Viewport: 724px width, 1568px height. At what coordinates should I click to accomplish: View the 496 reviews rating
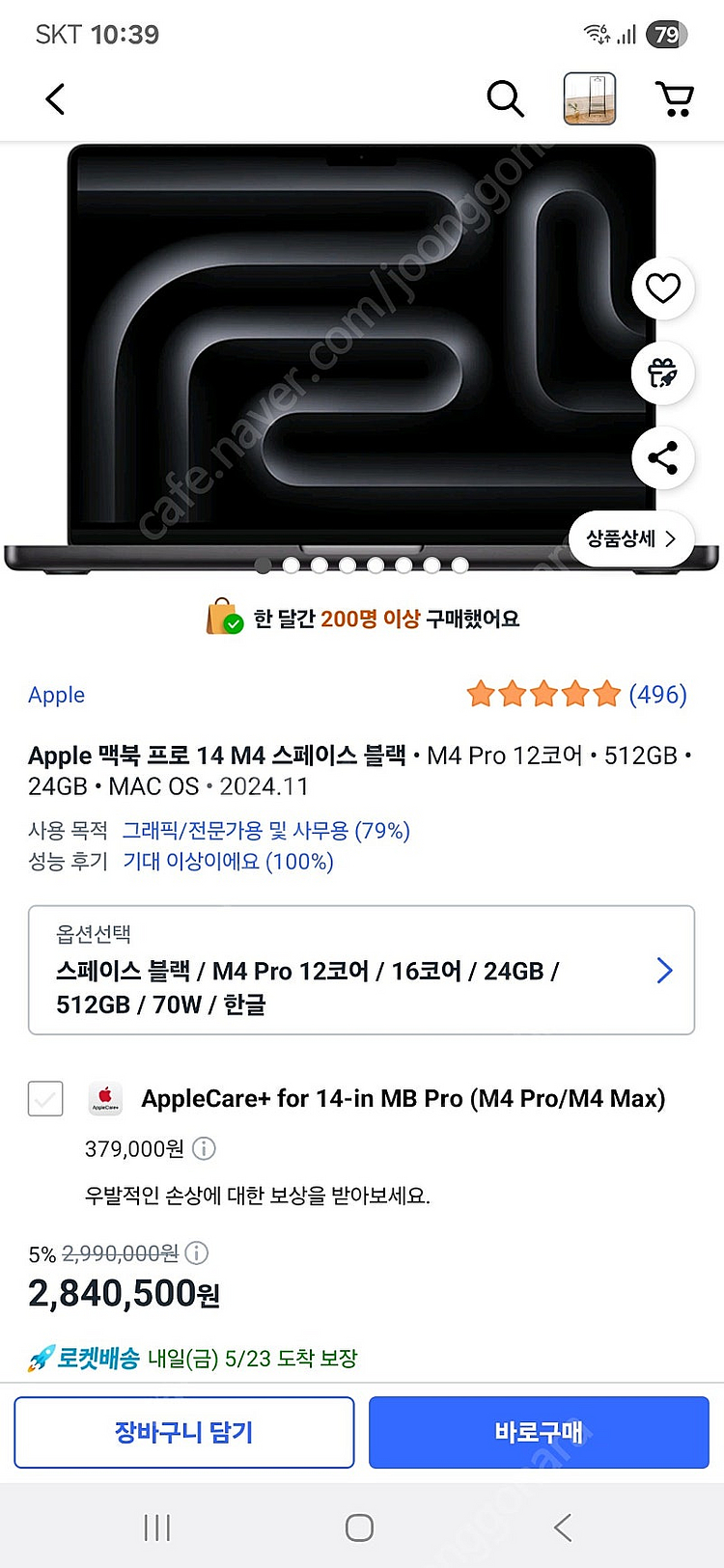(576, 694)
